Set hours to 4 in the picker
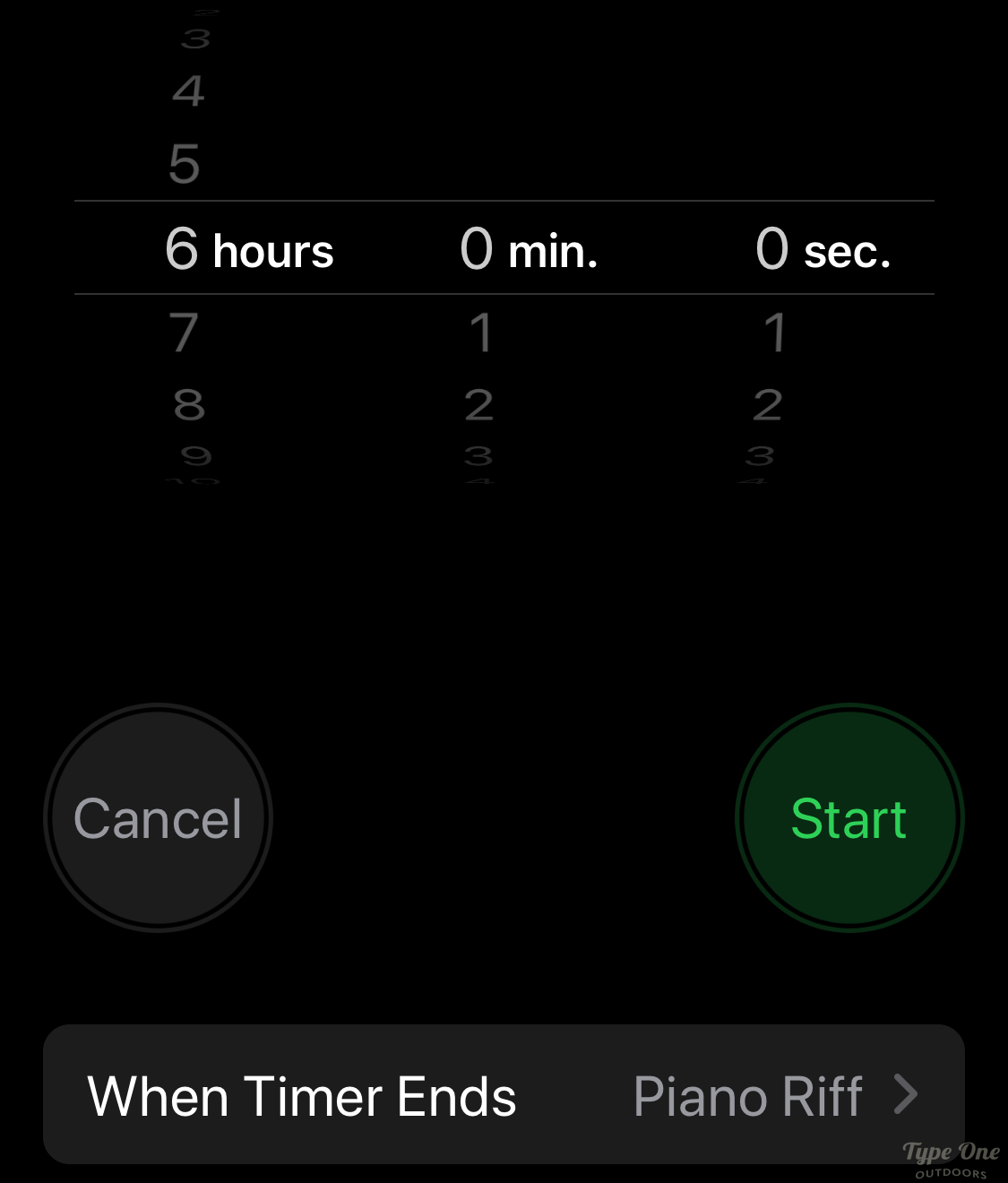Screen dimensions: 1008x1183 tap(188, 91)
